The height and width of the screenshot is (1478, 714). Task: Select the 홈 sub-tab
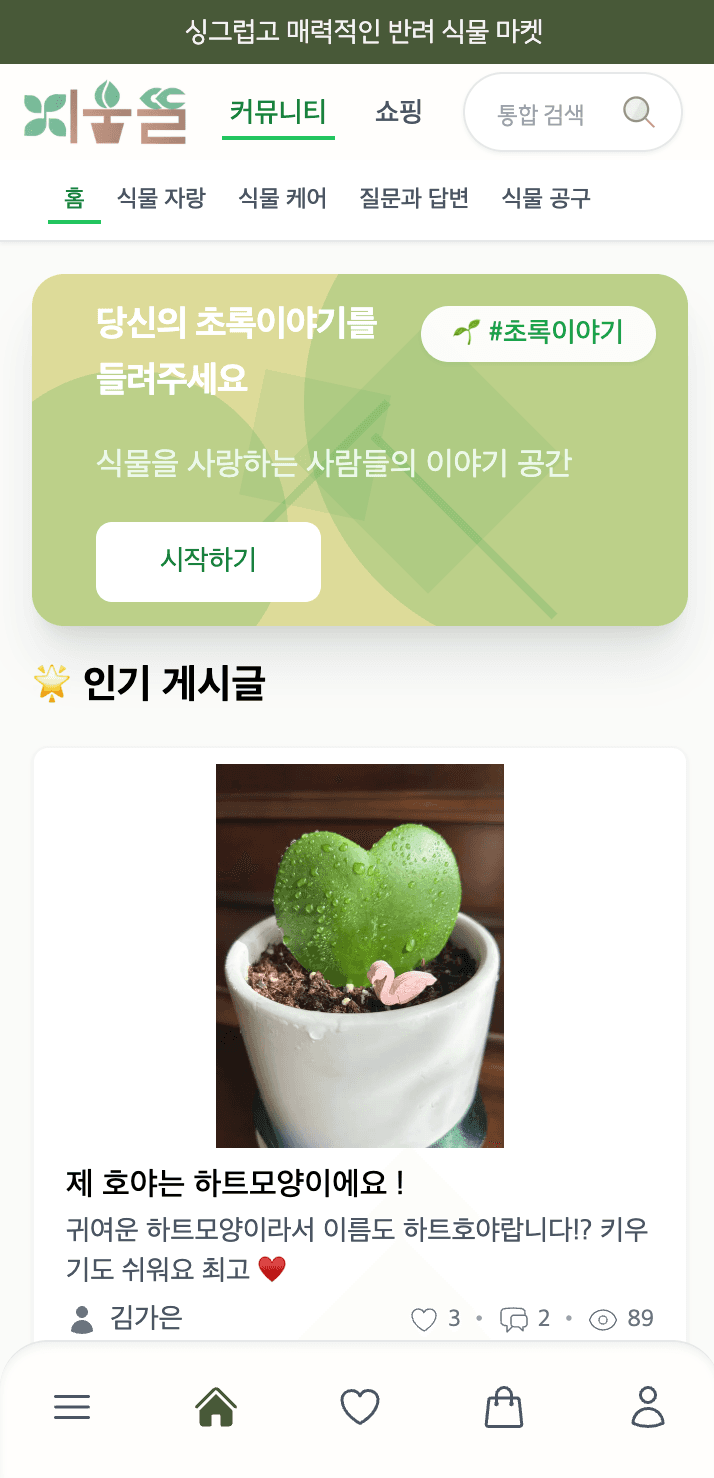pos(74,198)
